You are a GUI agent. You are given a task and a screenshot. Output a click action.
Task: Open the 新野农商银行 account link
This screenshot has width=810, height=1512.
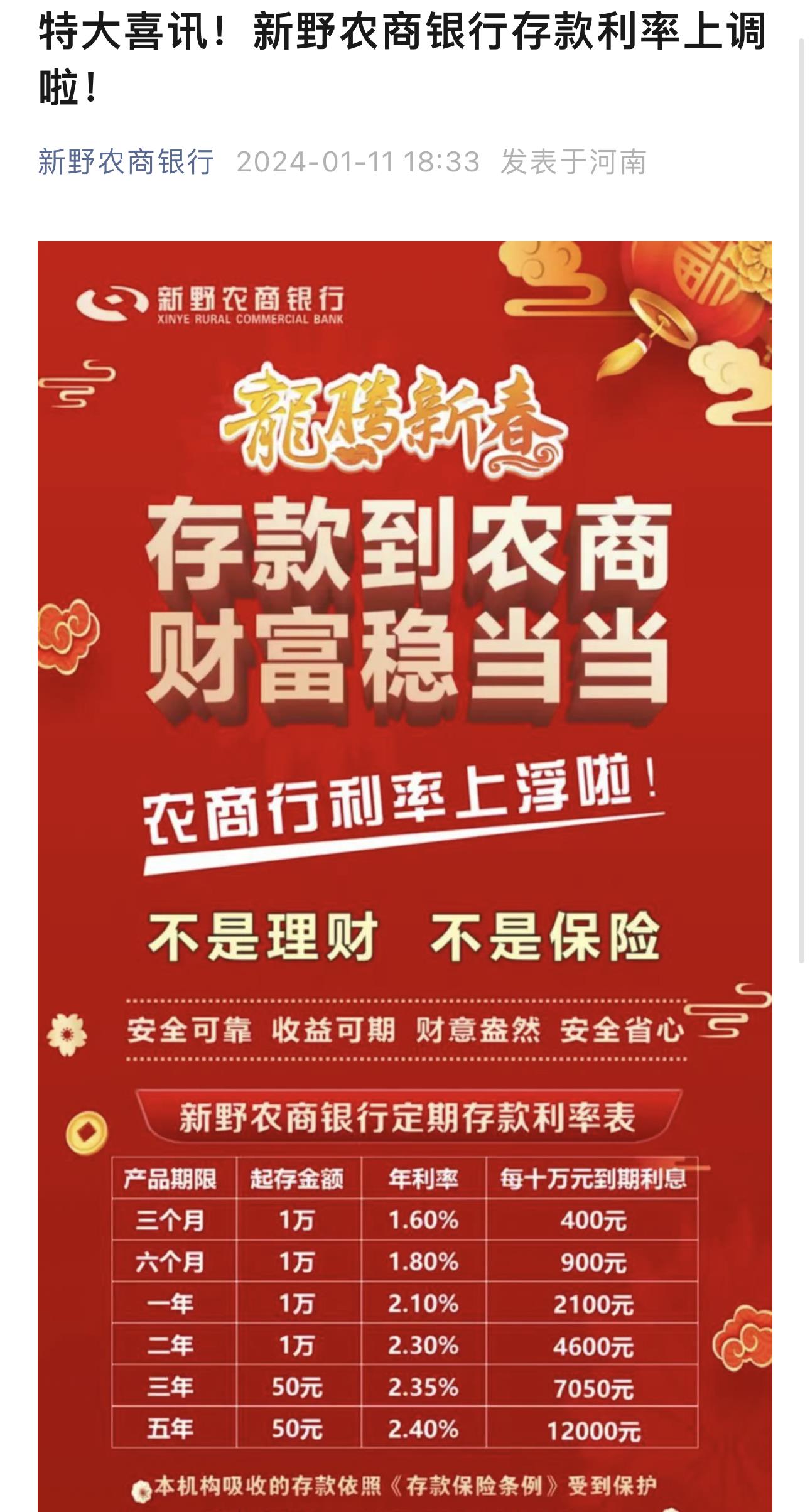[x=126, y=162]
